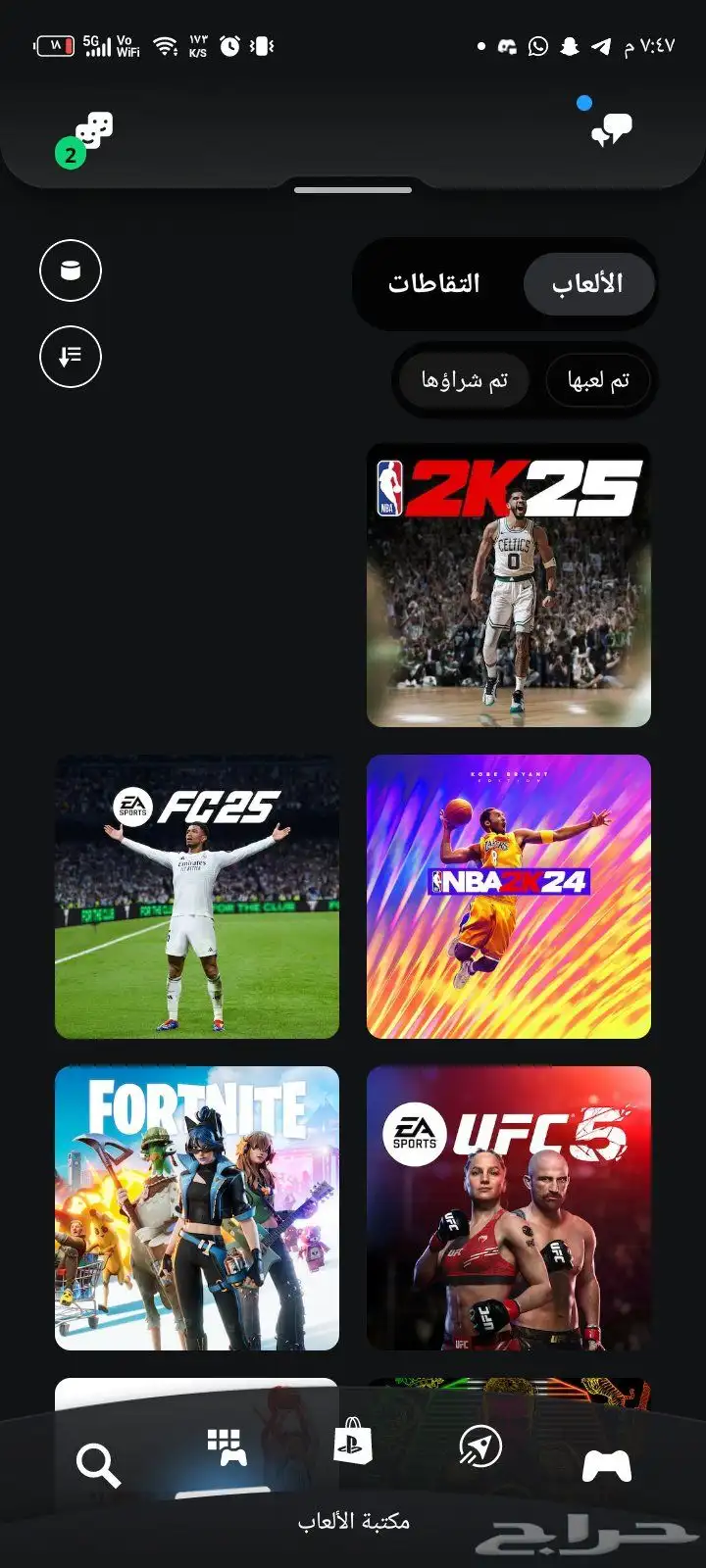The width and height of the screenshot is (706, 1568).
Task: Select the الألعاب (games) tab
Action: tap(587, 284)
